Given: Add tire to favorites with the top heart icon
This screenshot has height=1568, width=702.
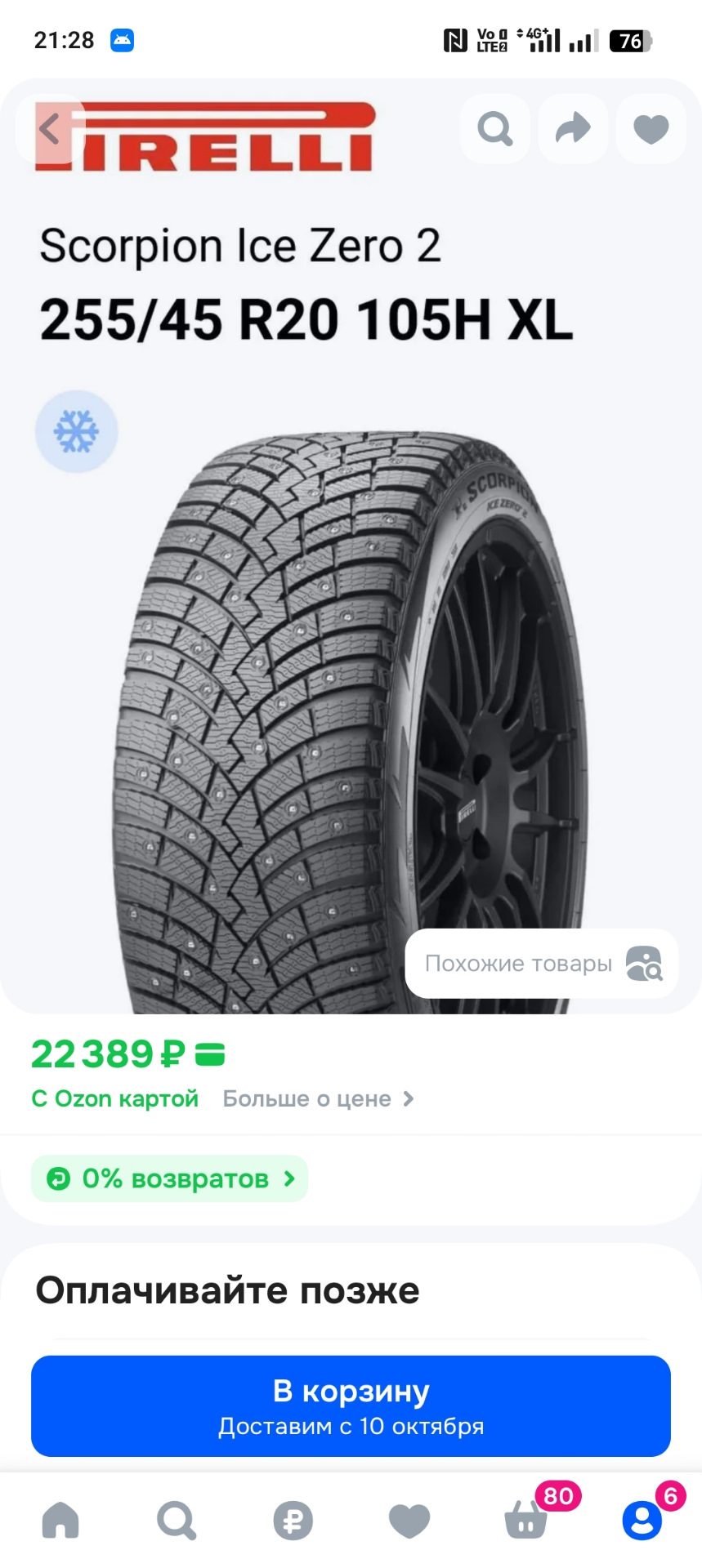Looking at the screenshot, I should (x=651, y=129).
